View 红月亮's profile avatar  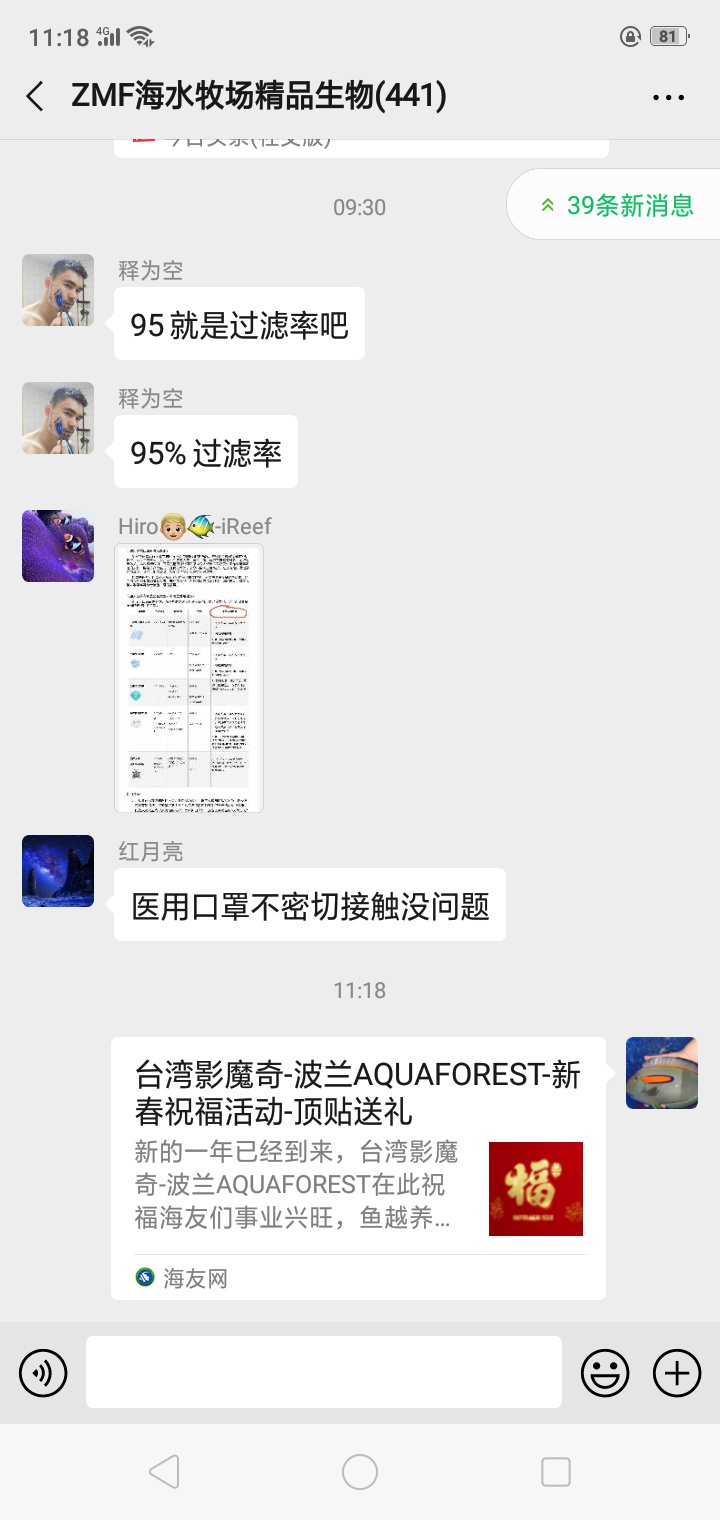click(58, 871)
